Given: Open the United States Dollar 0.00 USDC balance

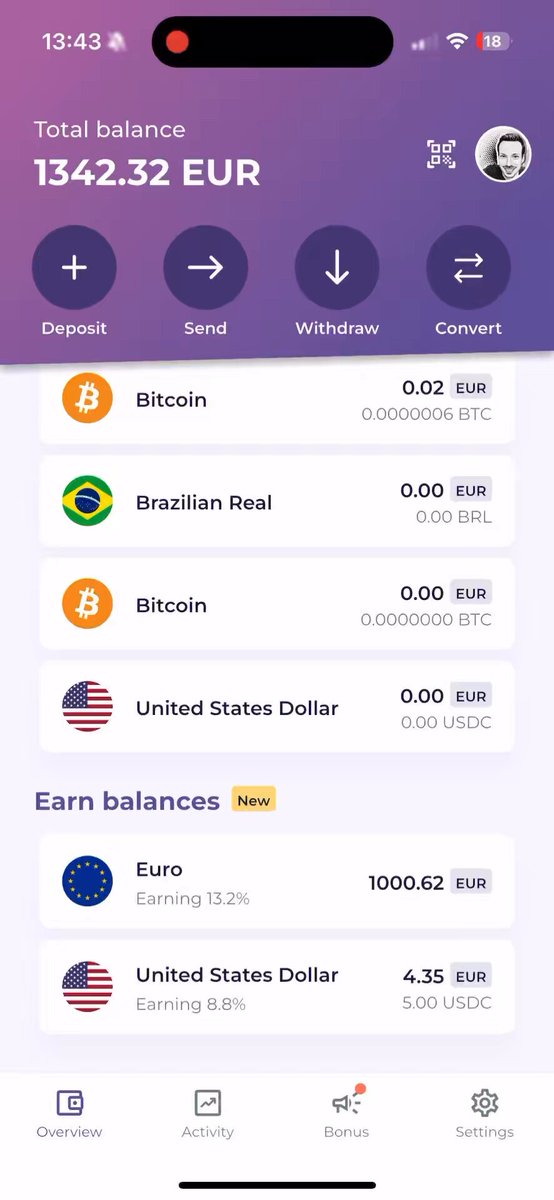Looking at the screenshot, I should [x=277, y=707].
